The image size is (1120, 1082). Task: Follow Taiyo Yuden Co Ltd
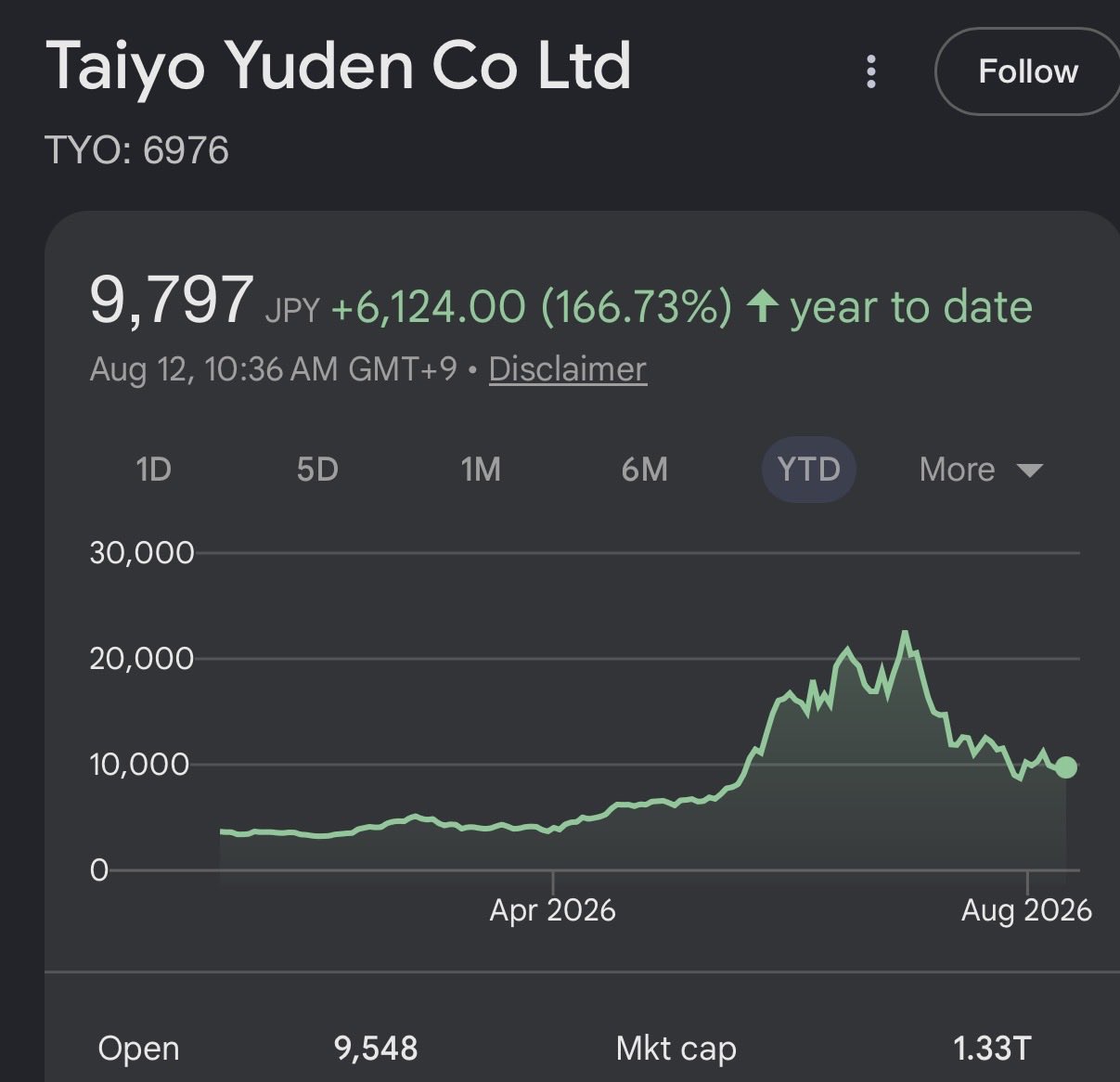click(1027, 71)
